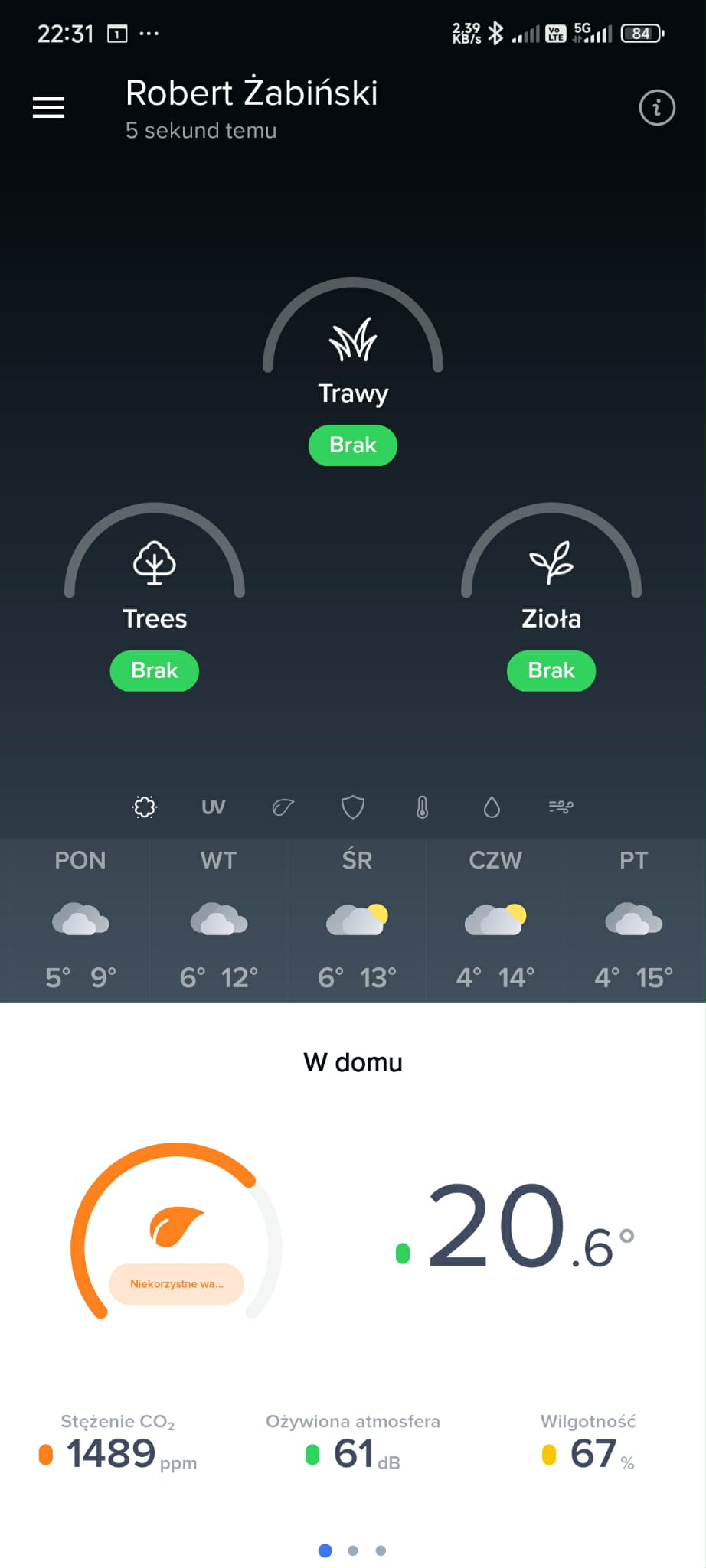Select the pollen tab icon

[145, 807]
